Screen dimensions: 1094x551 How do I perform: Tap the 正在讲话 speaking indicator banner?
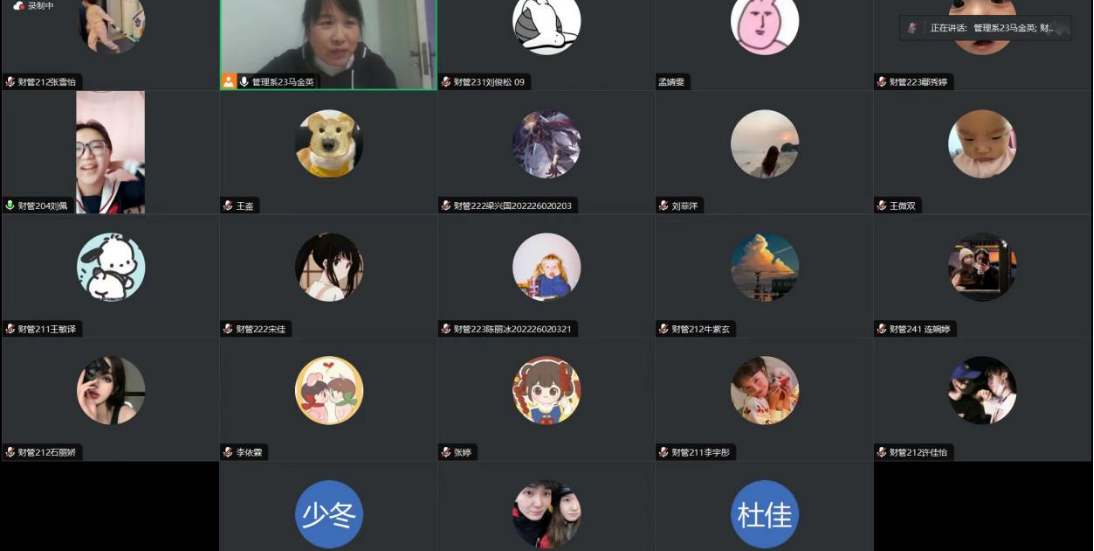coord(985,28)
